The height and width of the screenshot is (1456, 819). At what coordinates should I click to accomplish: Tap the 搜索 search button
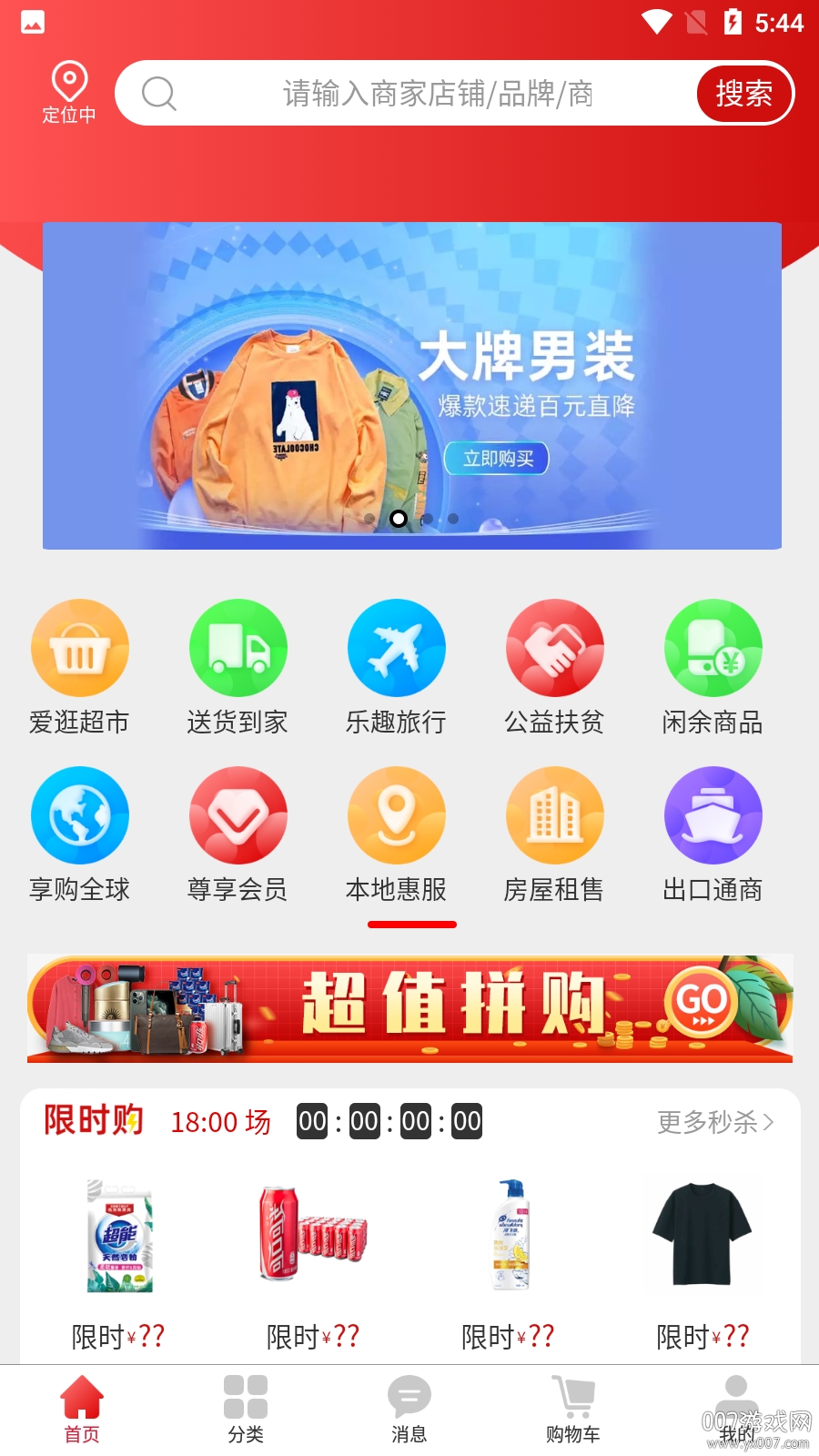point(743,93)
